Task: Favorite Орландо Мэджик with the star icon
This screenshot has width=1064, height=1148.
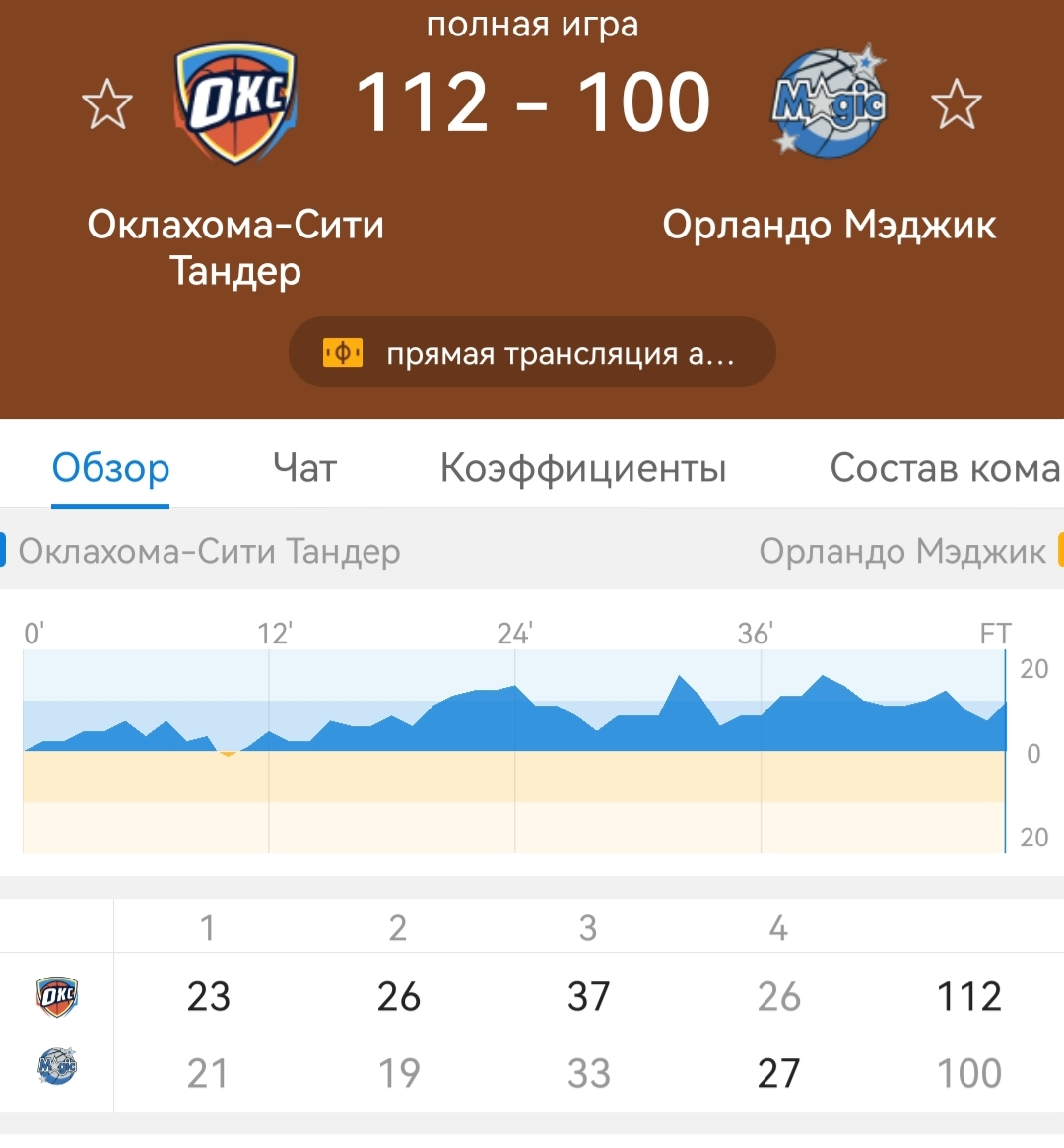Action: pos(956,104)
